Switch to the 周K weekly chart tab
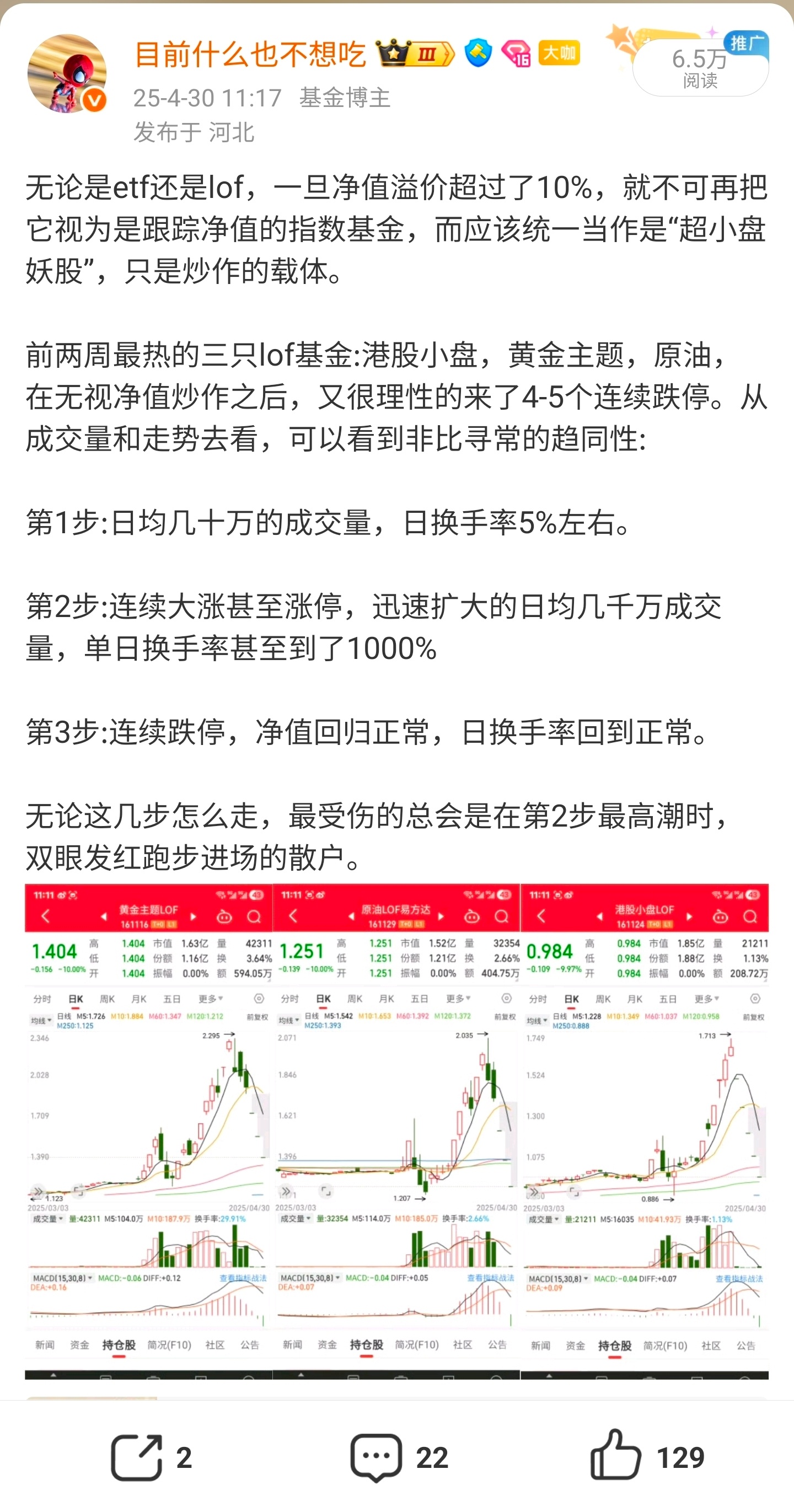Viewport: 794px width, 1512px height. (x=108, y=999)
